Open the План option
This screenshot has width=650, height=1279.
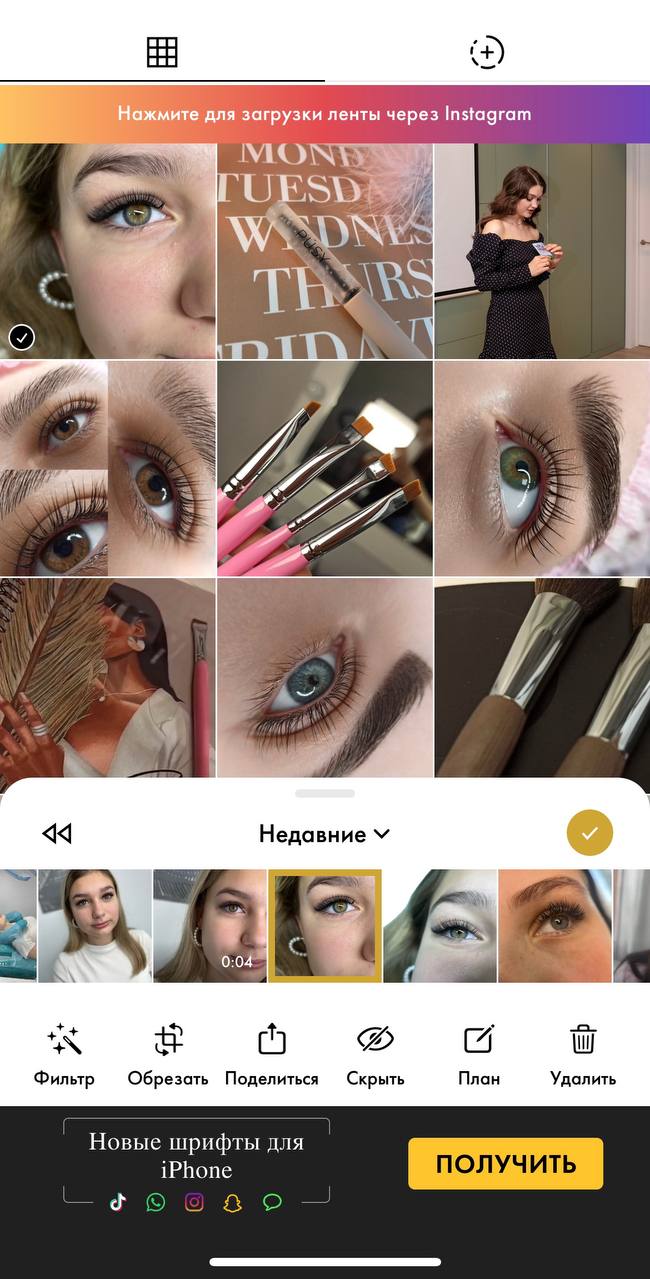pyautogui.click(x=479, y=1055)
